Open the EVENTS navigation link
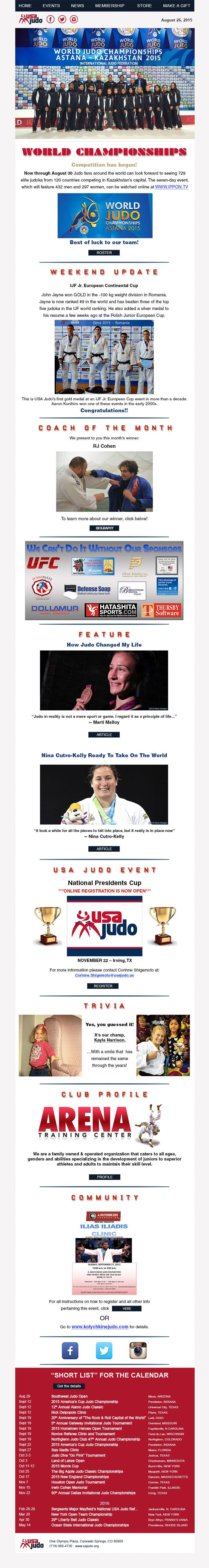209x1568 pixels. point(51,5)
